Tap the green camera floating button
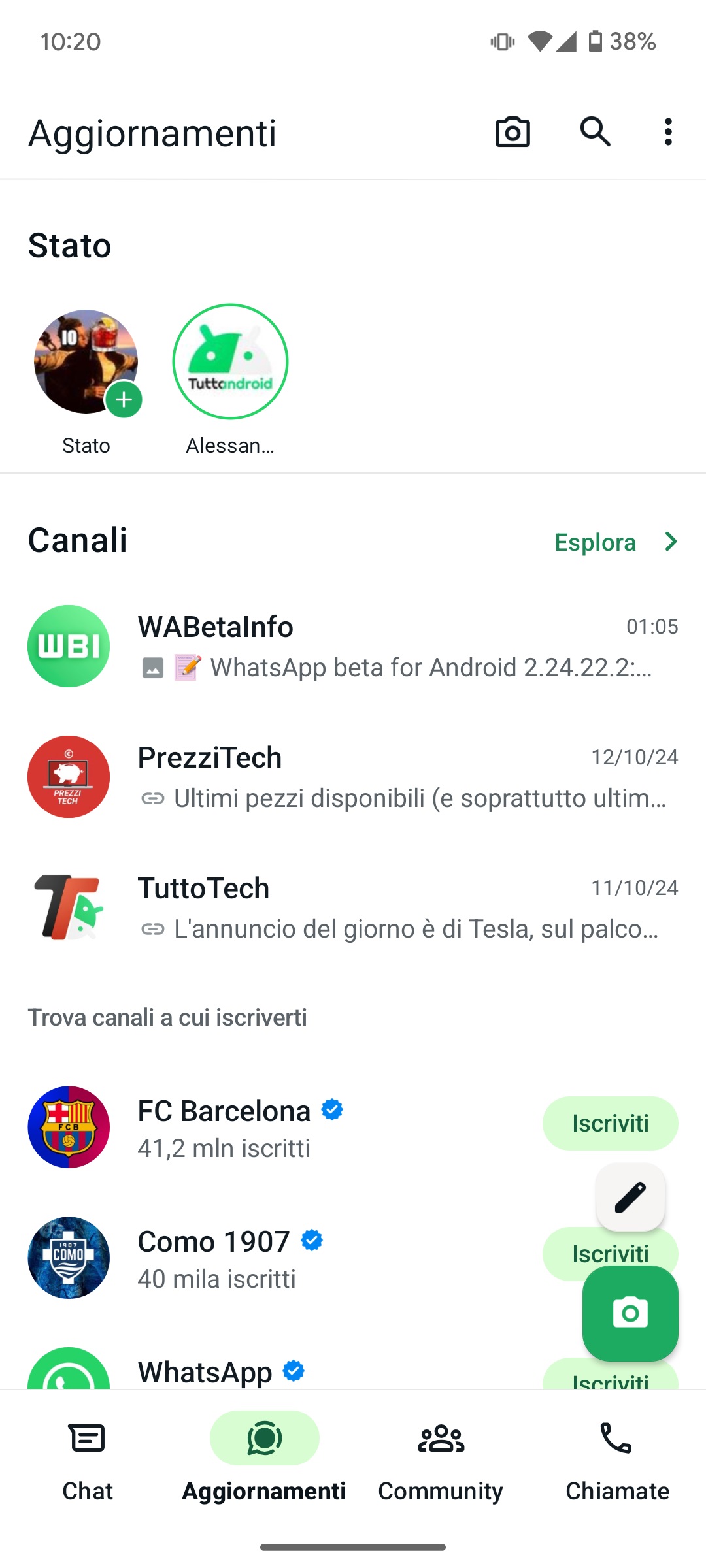Image resolution: width=706 pixels, height=1568 pixels. click(x=630, y=1313)
